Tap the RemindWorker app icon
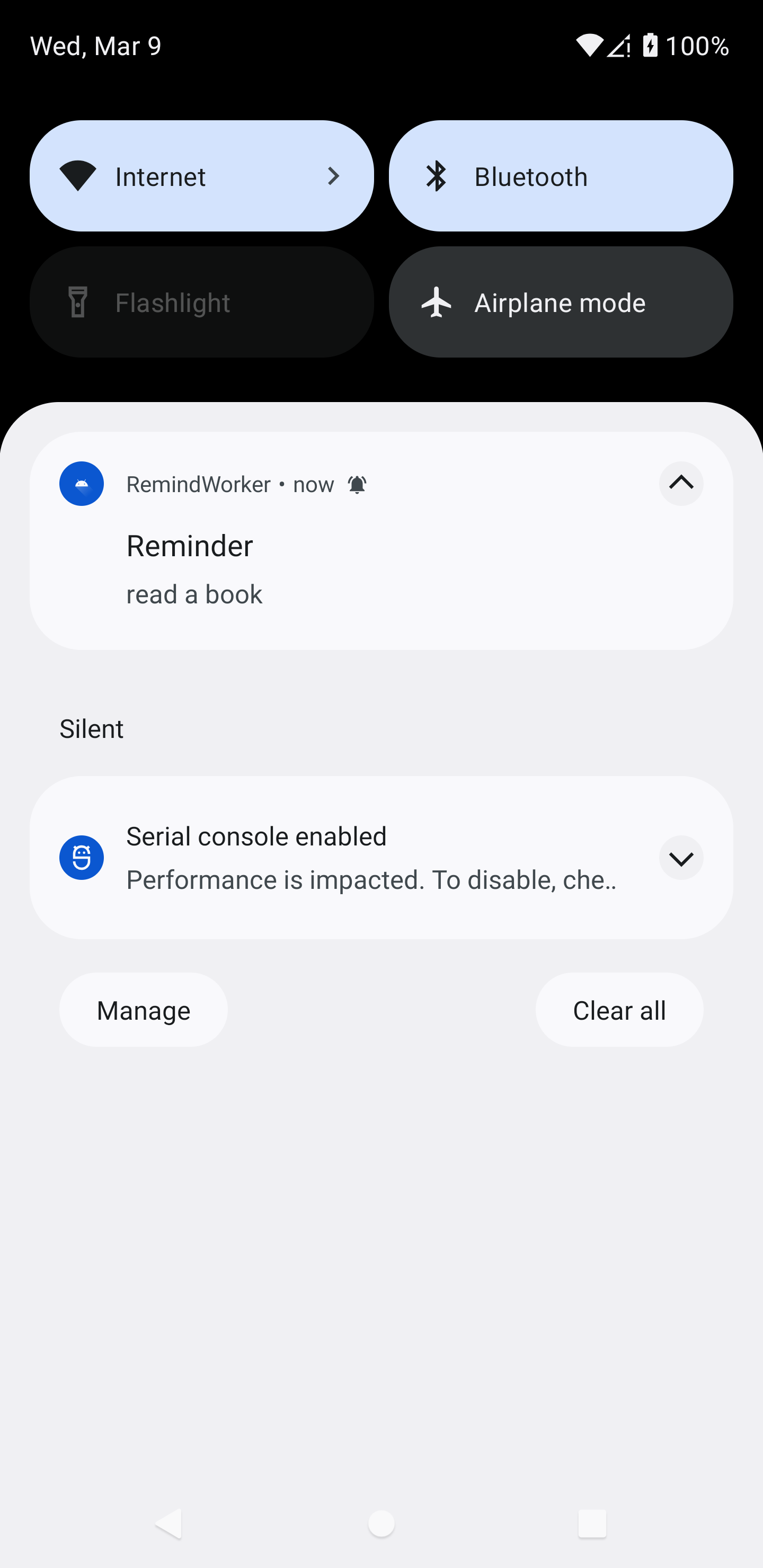 pyautogui.click(x=81, y=483)
